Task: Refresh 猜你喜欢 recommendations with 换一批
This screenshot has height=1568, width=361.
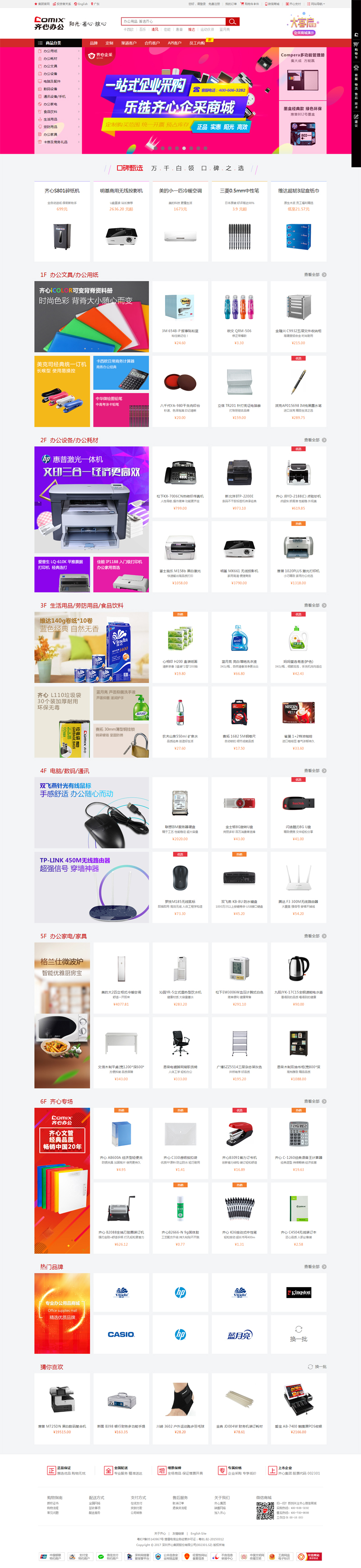Action: (x=317, y=1367)
